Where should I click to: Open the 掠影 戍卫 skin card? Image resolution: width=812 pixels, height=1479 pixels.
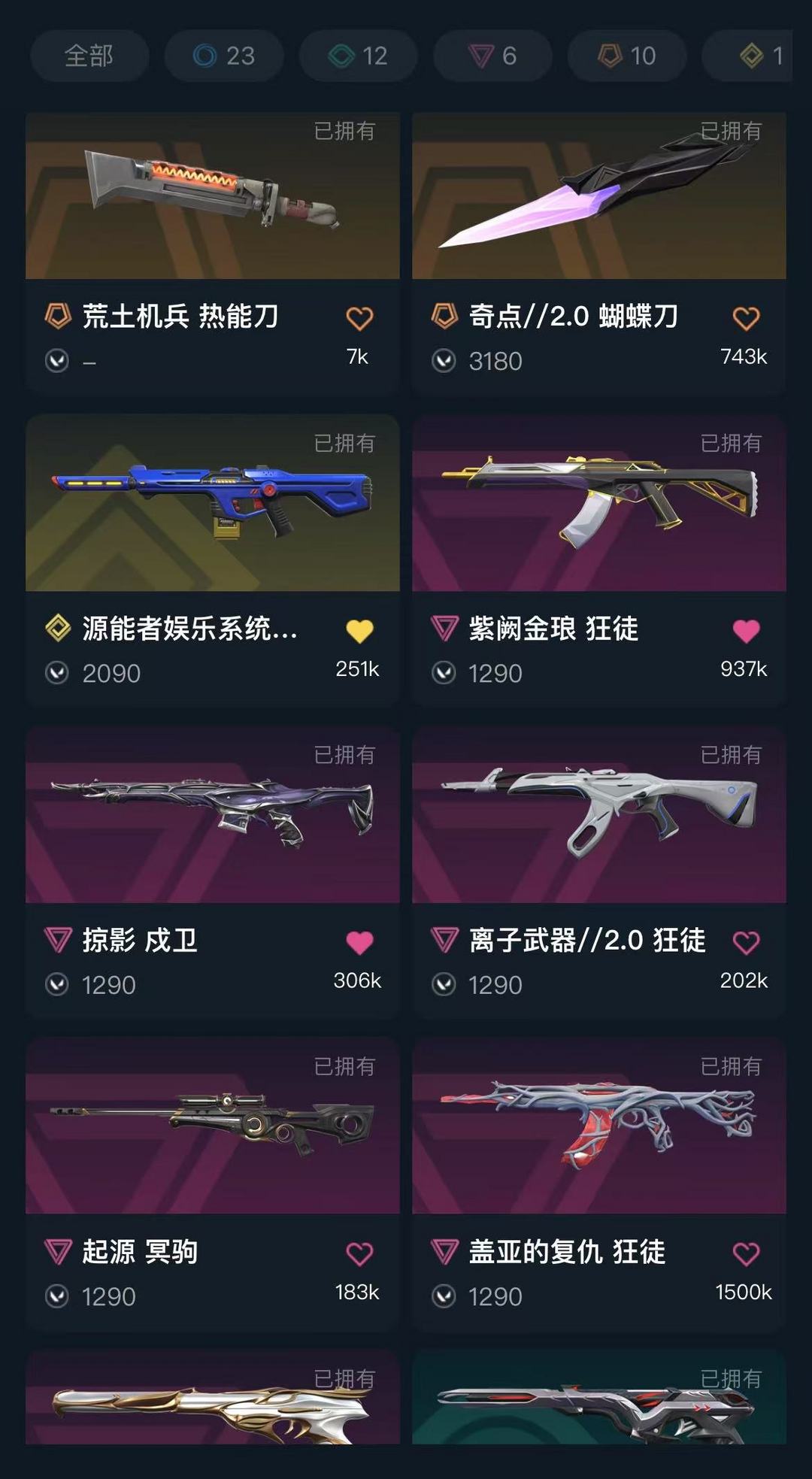pos(213,872)
